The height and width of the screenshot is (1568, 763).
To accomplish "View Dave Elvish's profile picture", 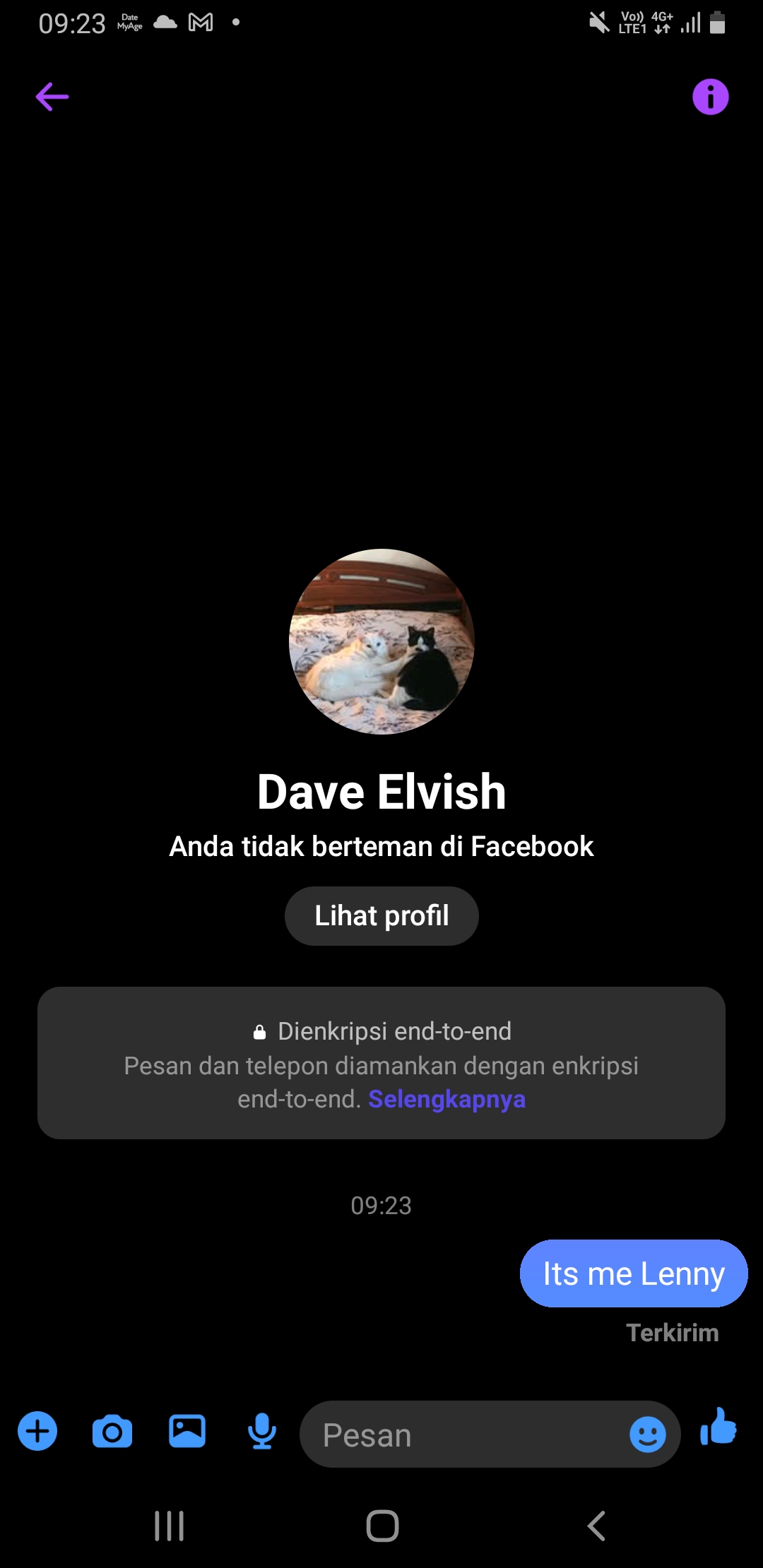I will pos(381,641).
